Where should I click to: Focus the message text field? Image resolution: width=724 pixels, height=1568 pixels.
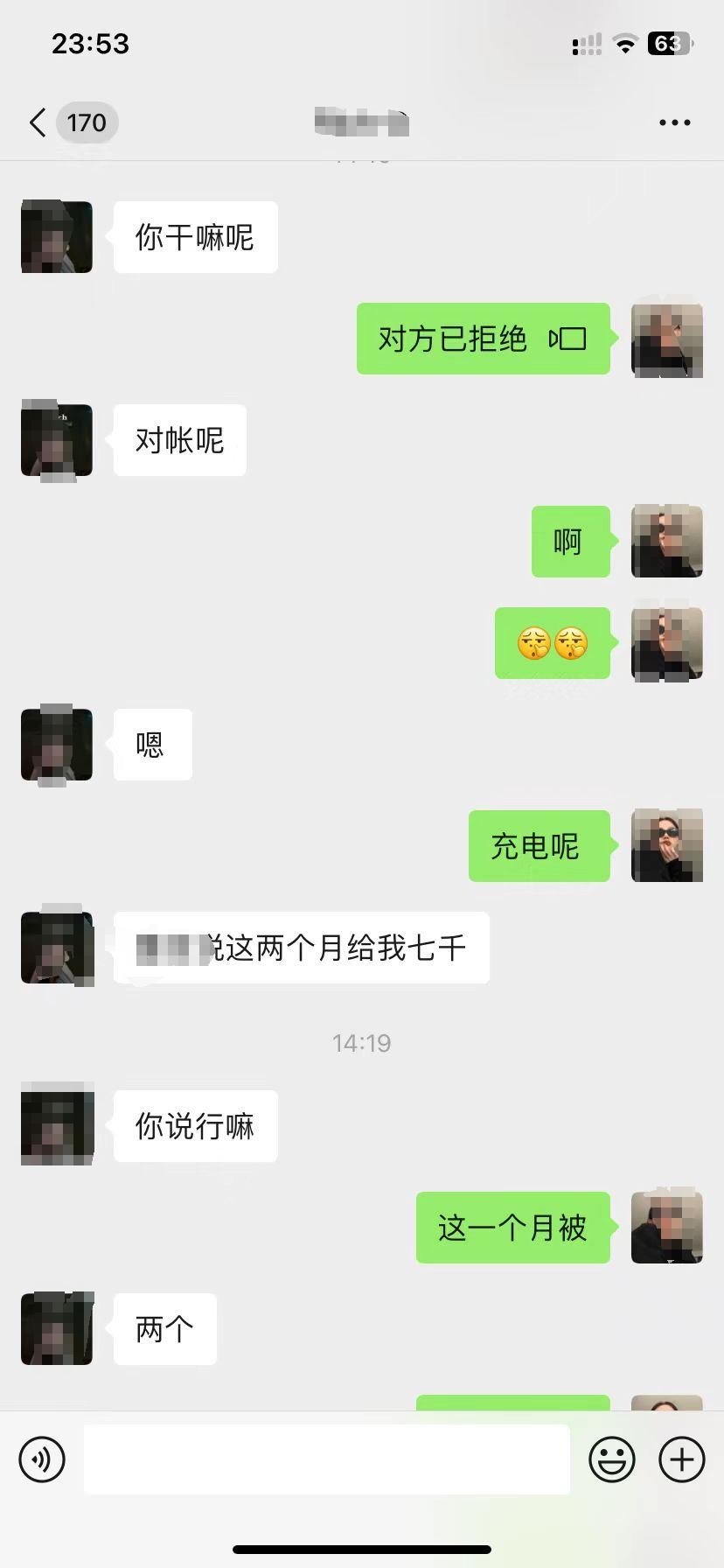point(326,1459)
